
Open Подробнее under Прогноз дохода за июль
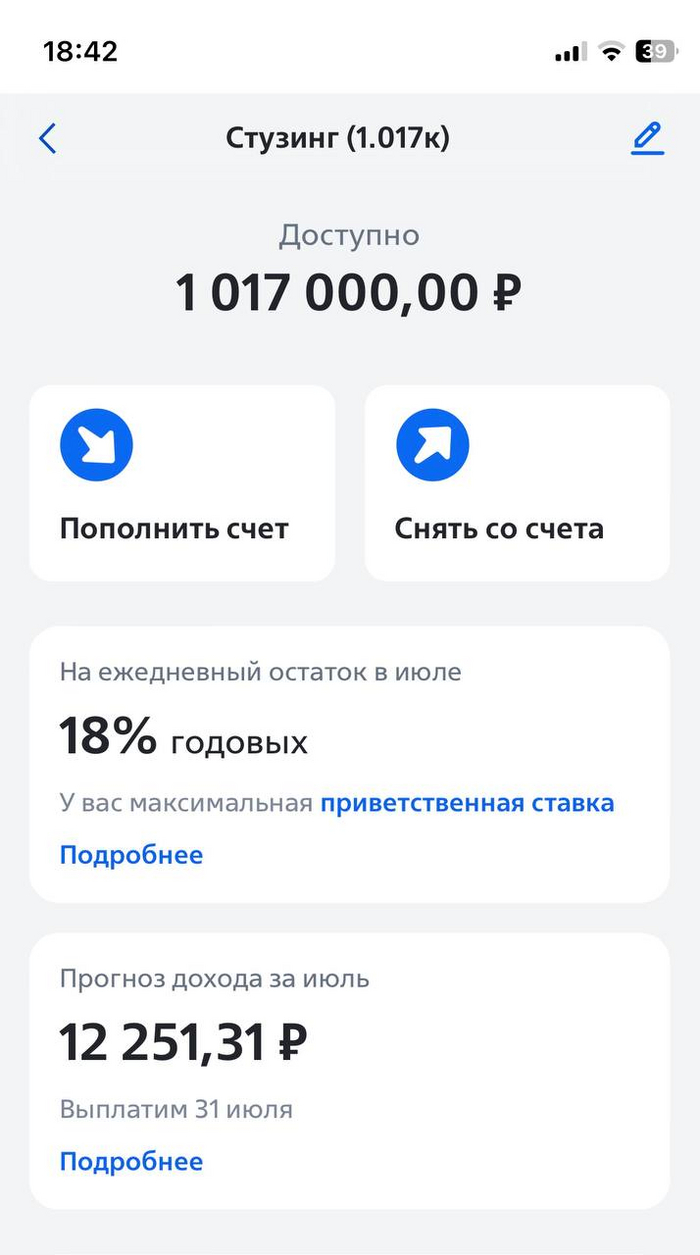(131, 1161)
